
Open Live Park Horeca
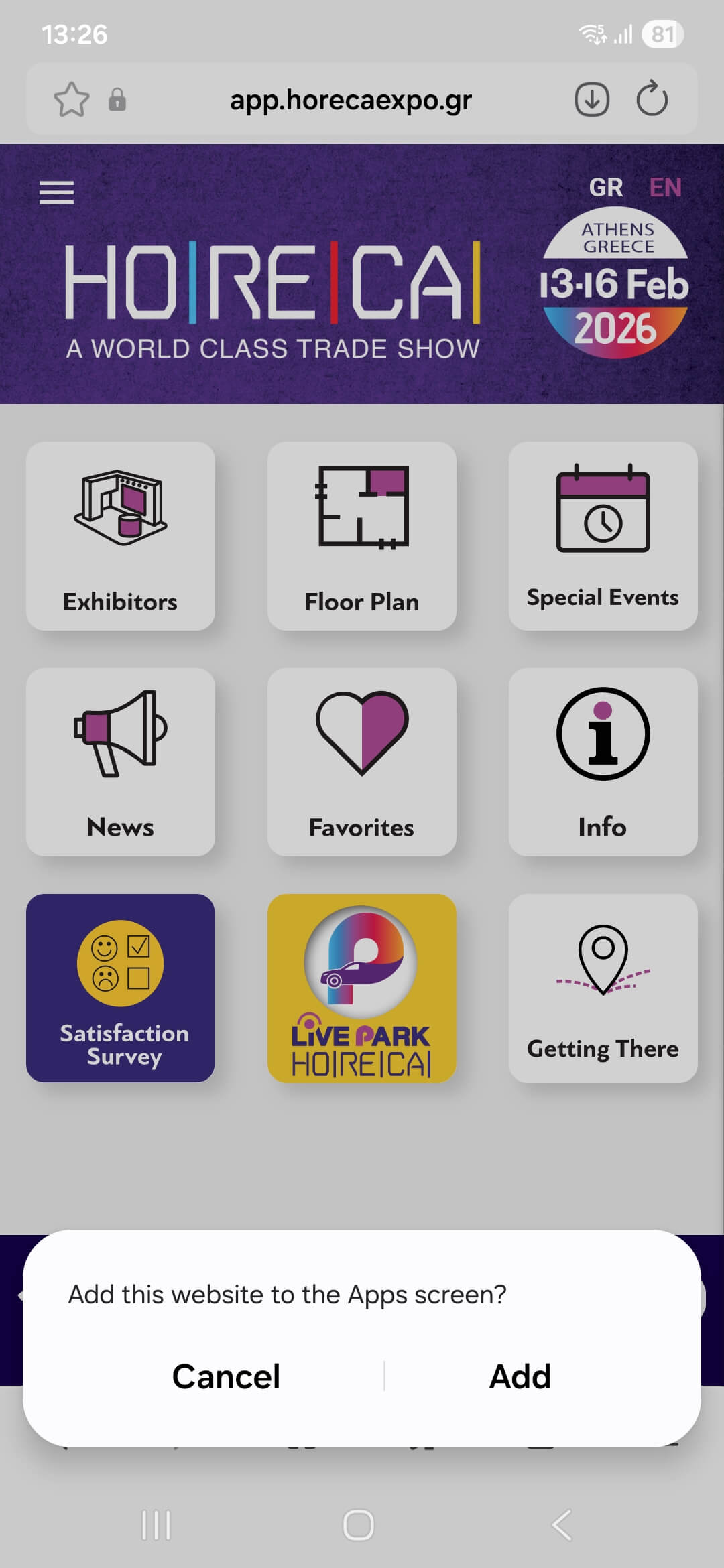[362, 988]
